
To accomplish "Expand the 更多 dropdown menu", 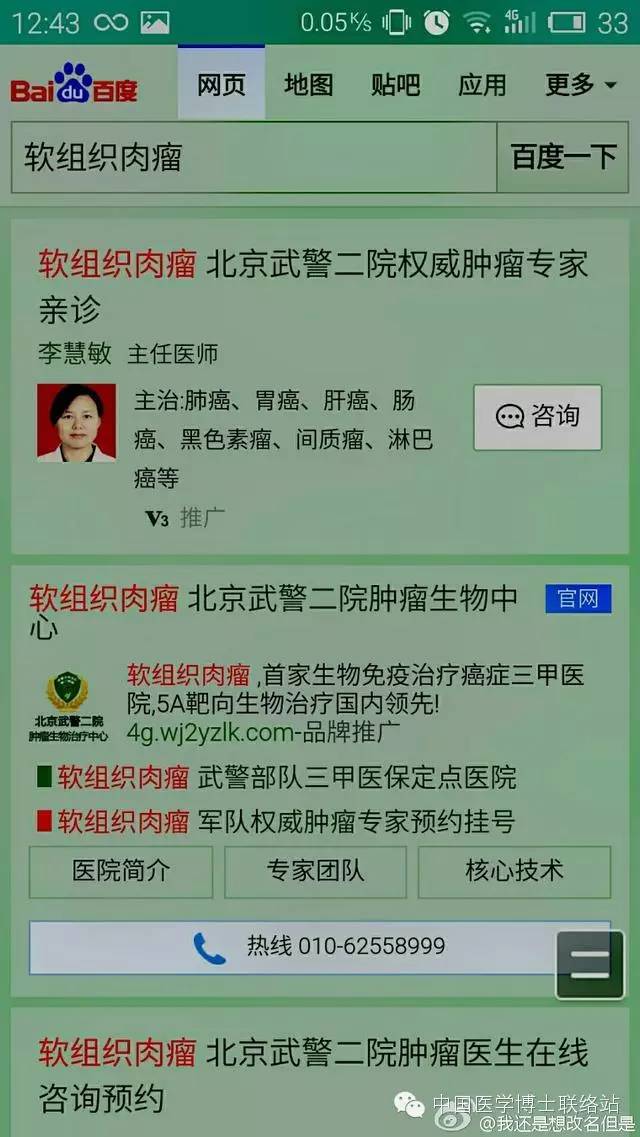I will point(580,85).
